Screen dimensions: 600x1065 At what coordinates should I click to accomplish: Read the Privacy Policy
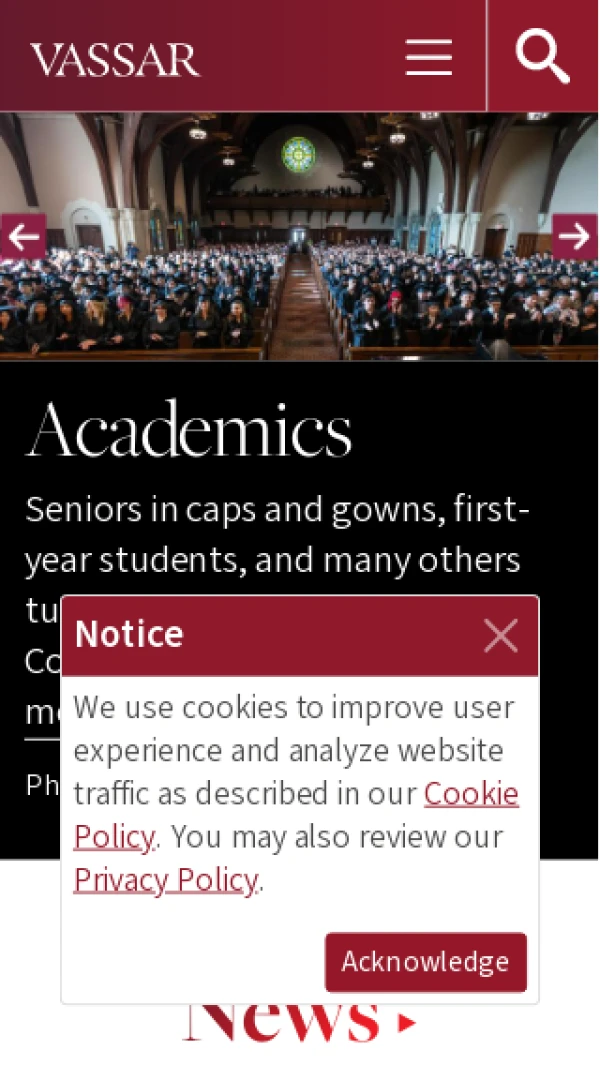point(166,880)
